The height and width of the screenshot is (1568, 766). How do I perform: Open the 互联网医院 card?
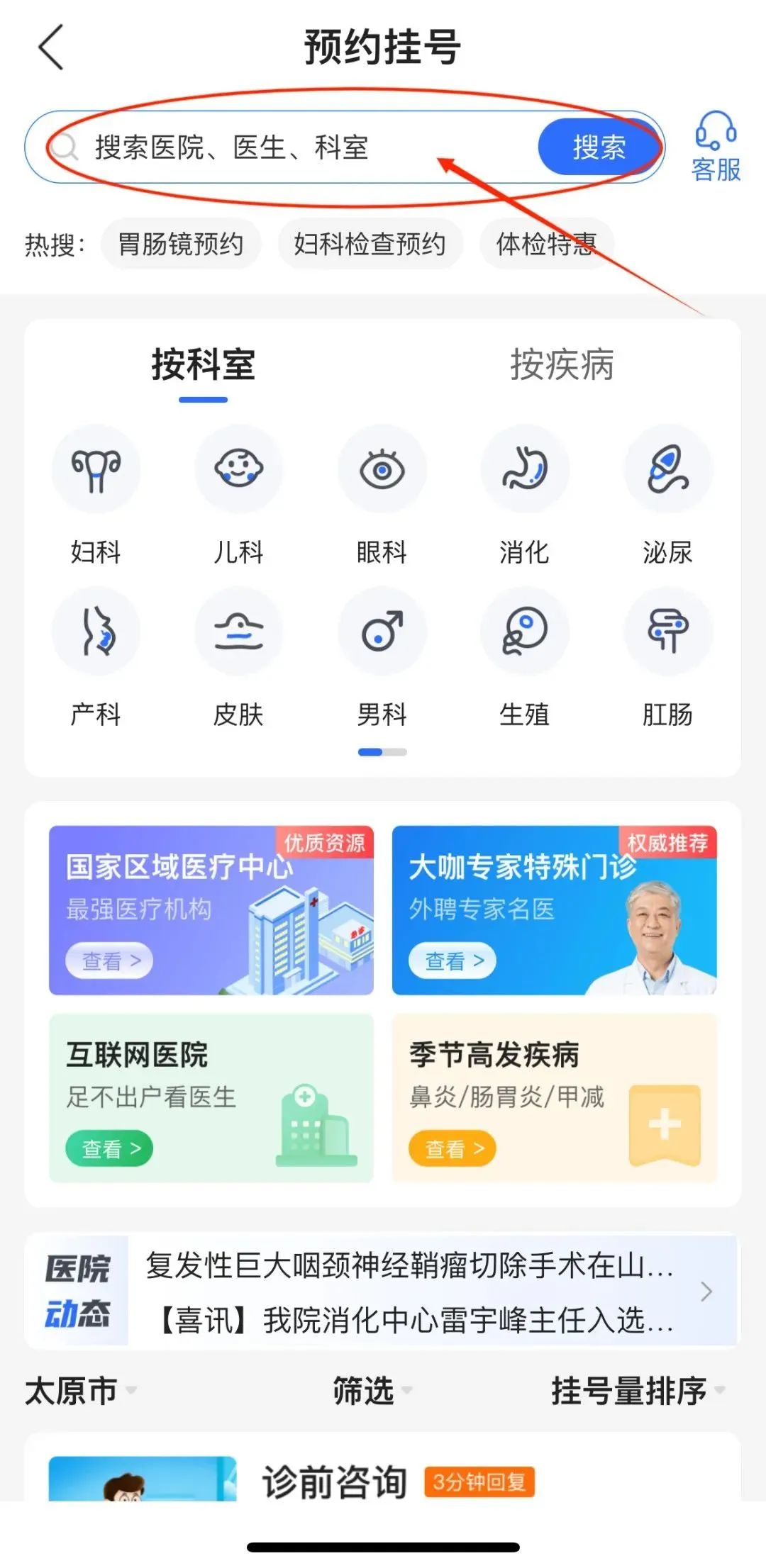(x=211, y=1097)
